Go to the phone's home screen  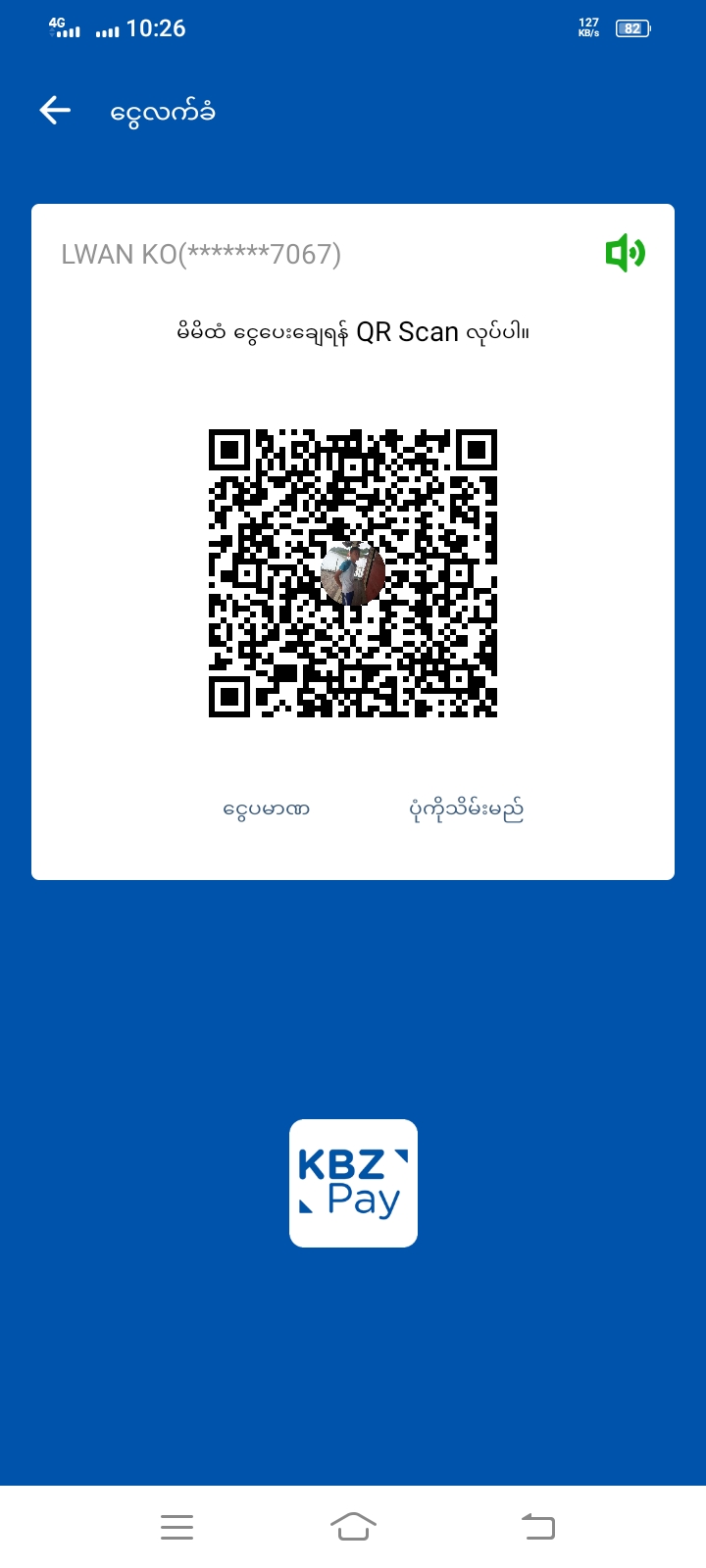[353, 1526]
